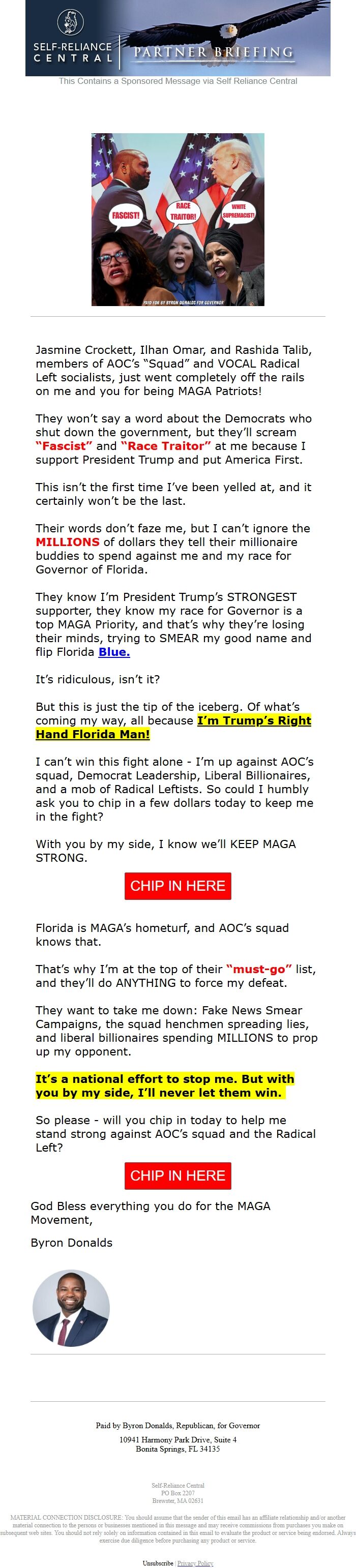Viewport: 356px width, 1568px height.
Task: Open the underlined "Blue." link
Action: tap(114, 652)
